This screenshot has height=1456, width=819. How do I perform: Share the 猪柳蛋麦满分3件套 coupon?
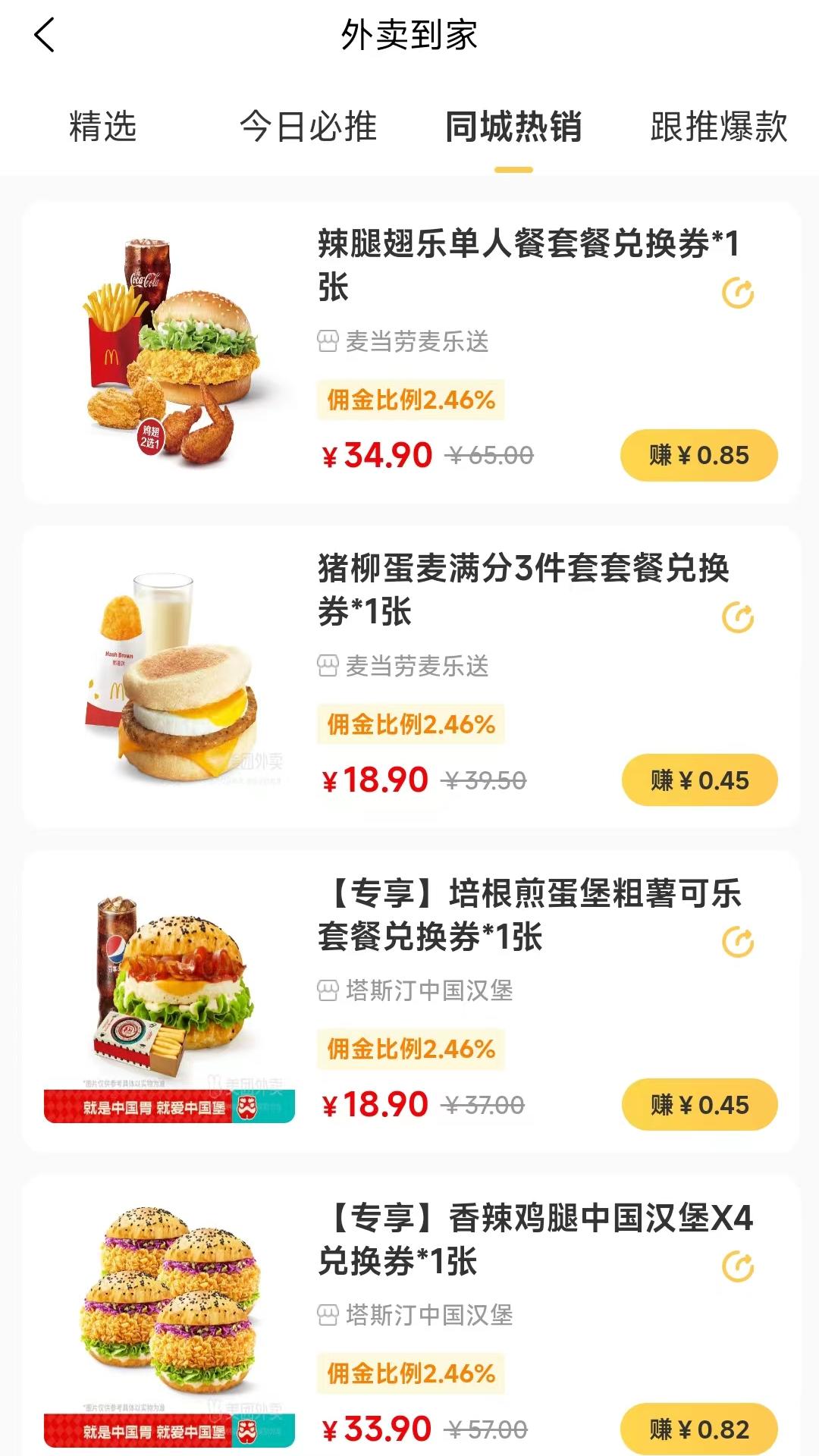(738, 618)
